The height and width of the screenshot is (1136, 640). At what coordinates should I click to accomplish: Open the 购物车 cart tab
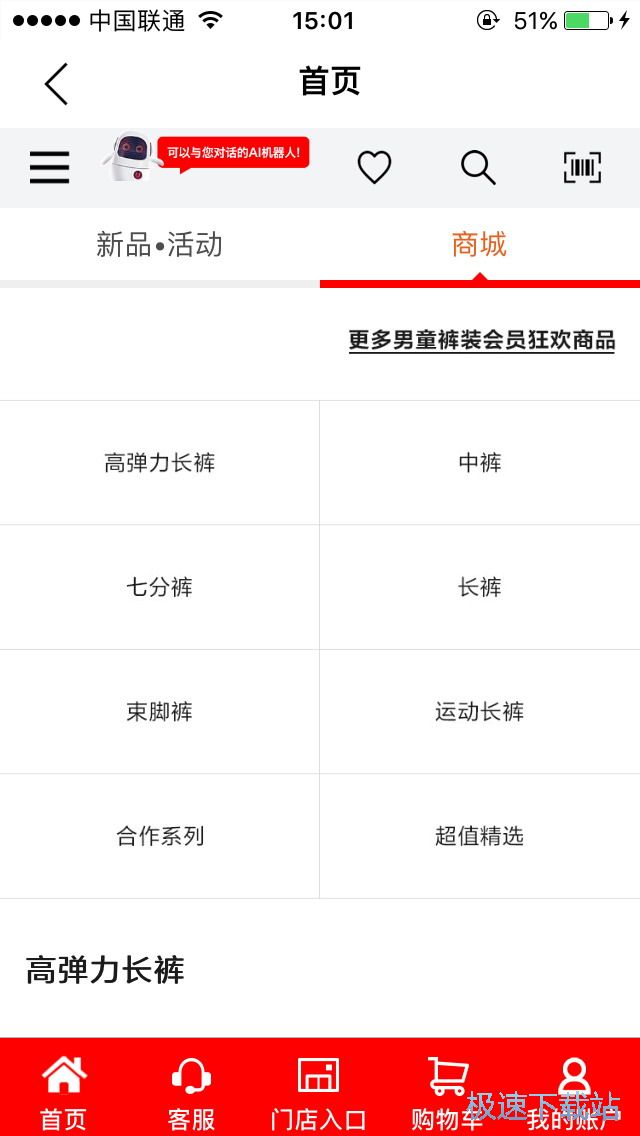click(447, 1092)
